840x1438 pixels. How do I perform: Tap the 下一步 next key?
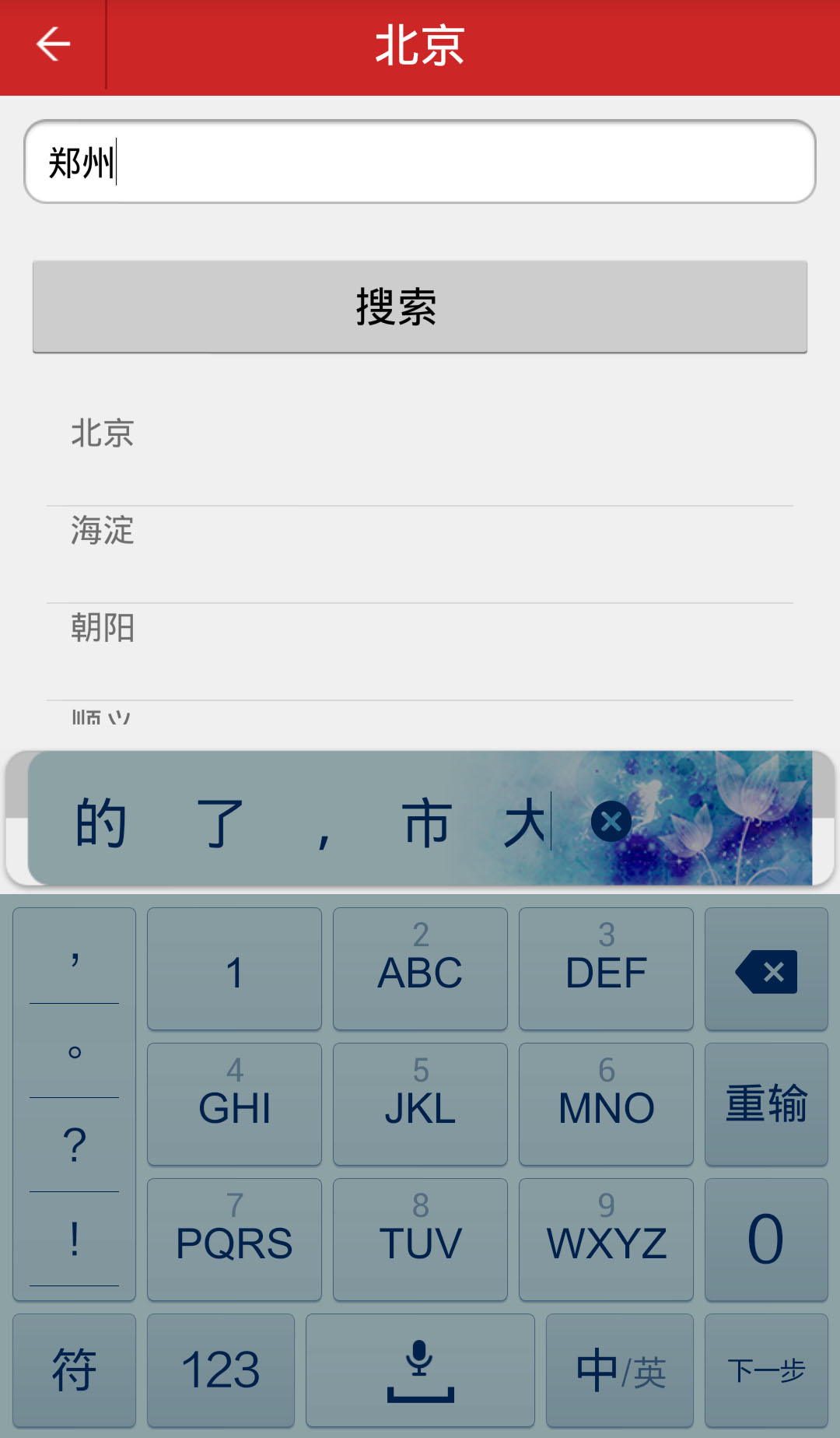tap(766, 1370)
